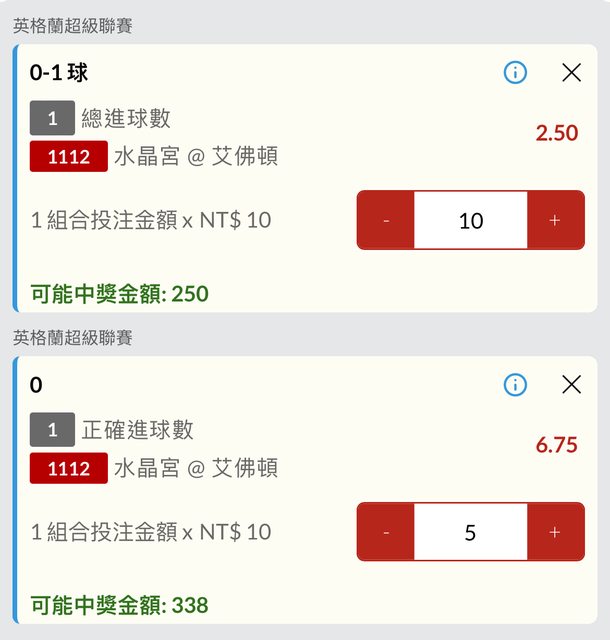The image size is (610, 640).
Task: Increase stake on the 總進球數 bet
Action: click(555, 220)
